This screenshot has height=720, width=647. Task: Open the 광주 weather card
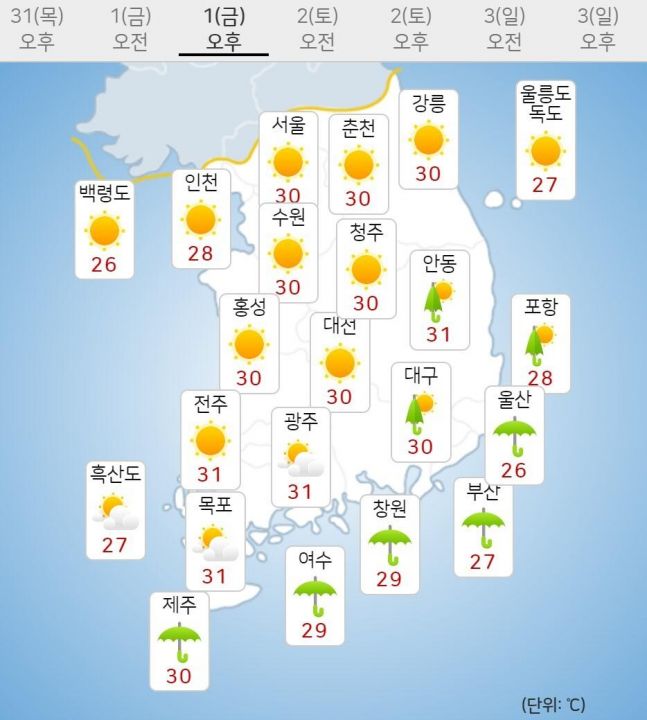click(301, 457)
